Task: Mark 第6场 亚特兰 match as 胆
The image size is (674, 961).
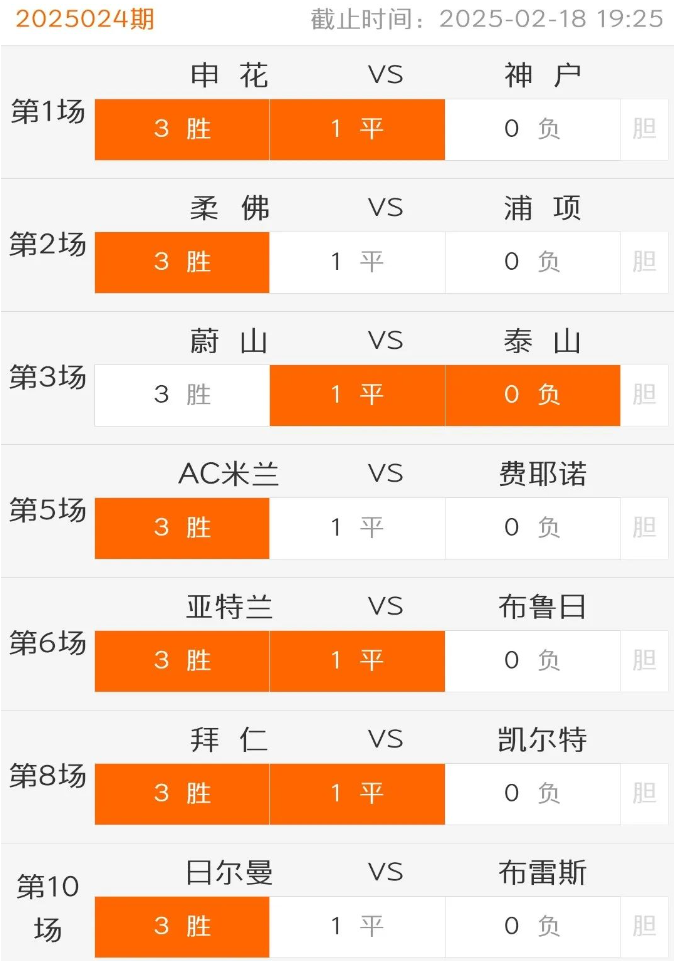Action: pos(644,660)
